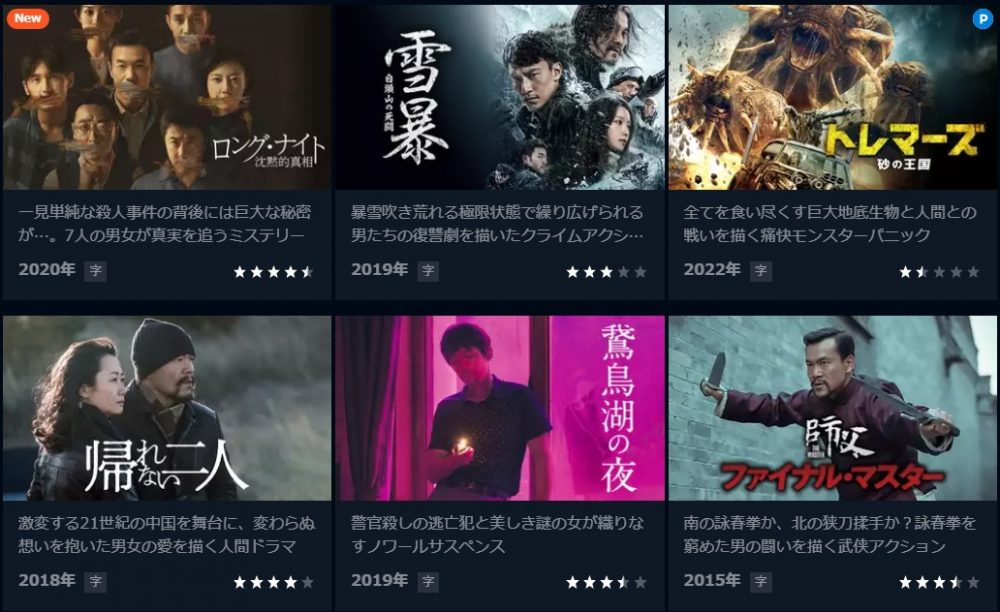Open the ロング・ナイト 沈黙的真相 card
Viewport: 1000px width, 612px height.
click(x=167, y=98)
